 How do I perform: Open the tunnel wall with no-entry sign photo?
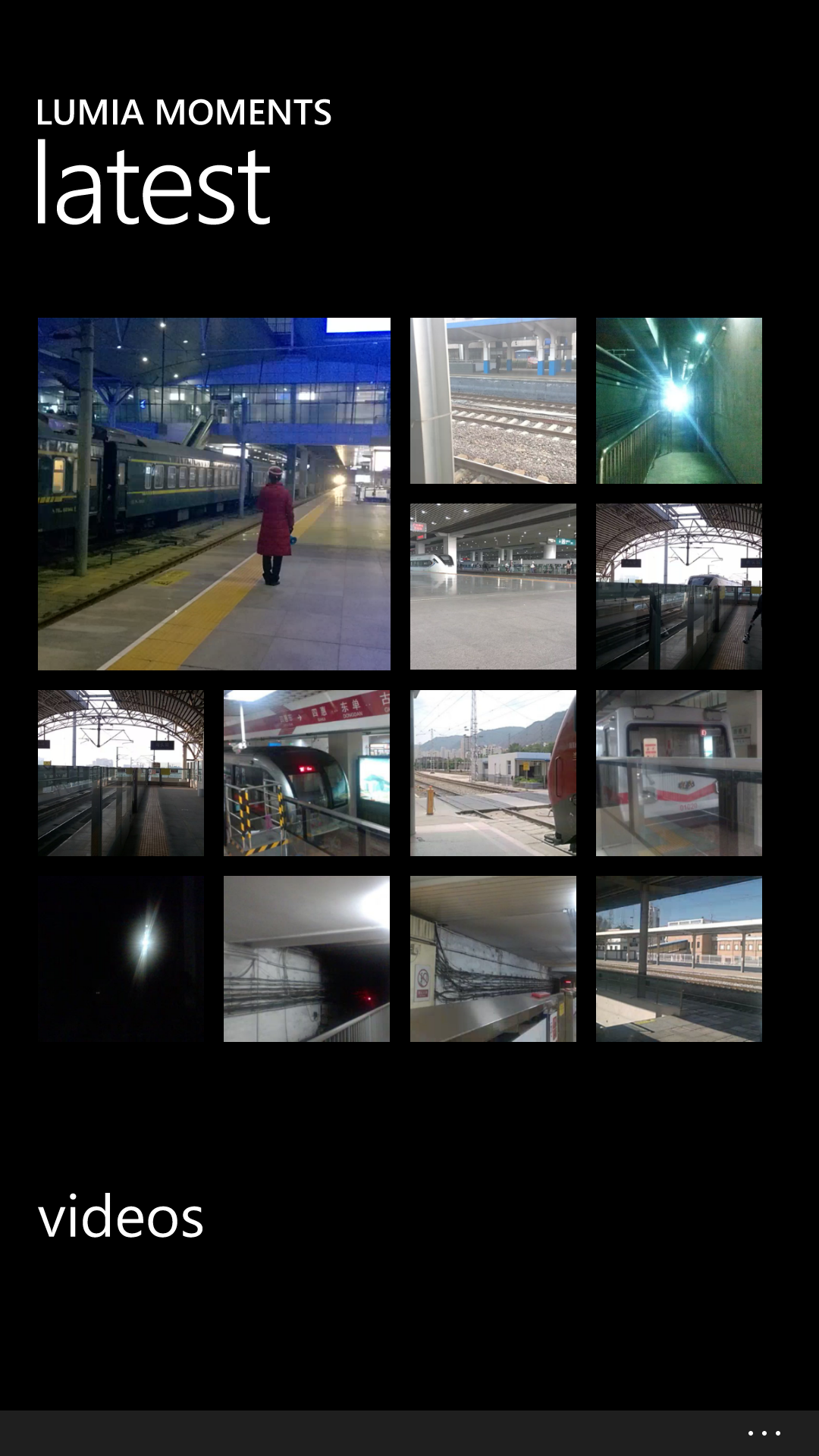493,959
